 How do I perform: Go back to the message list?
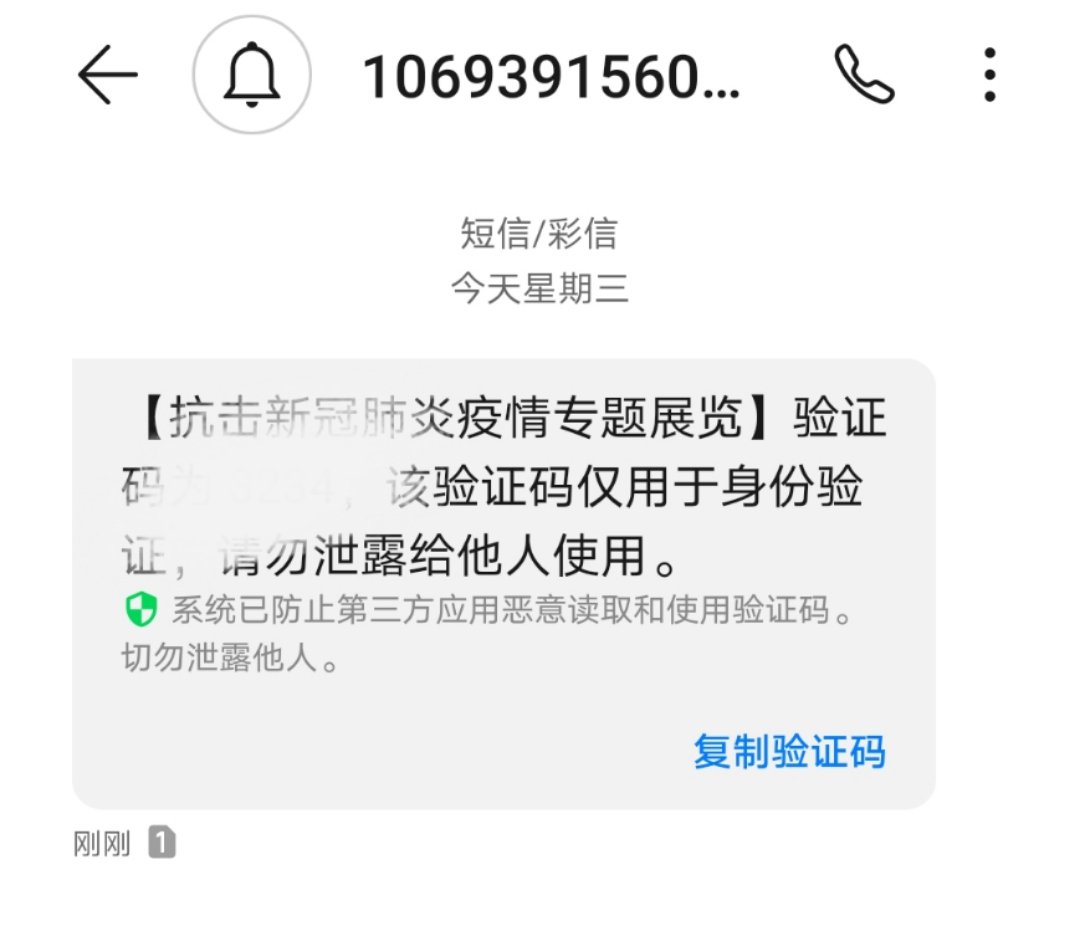click(107, 76)
